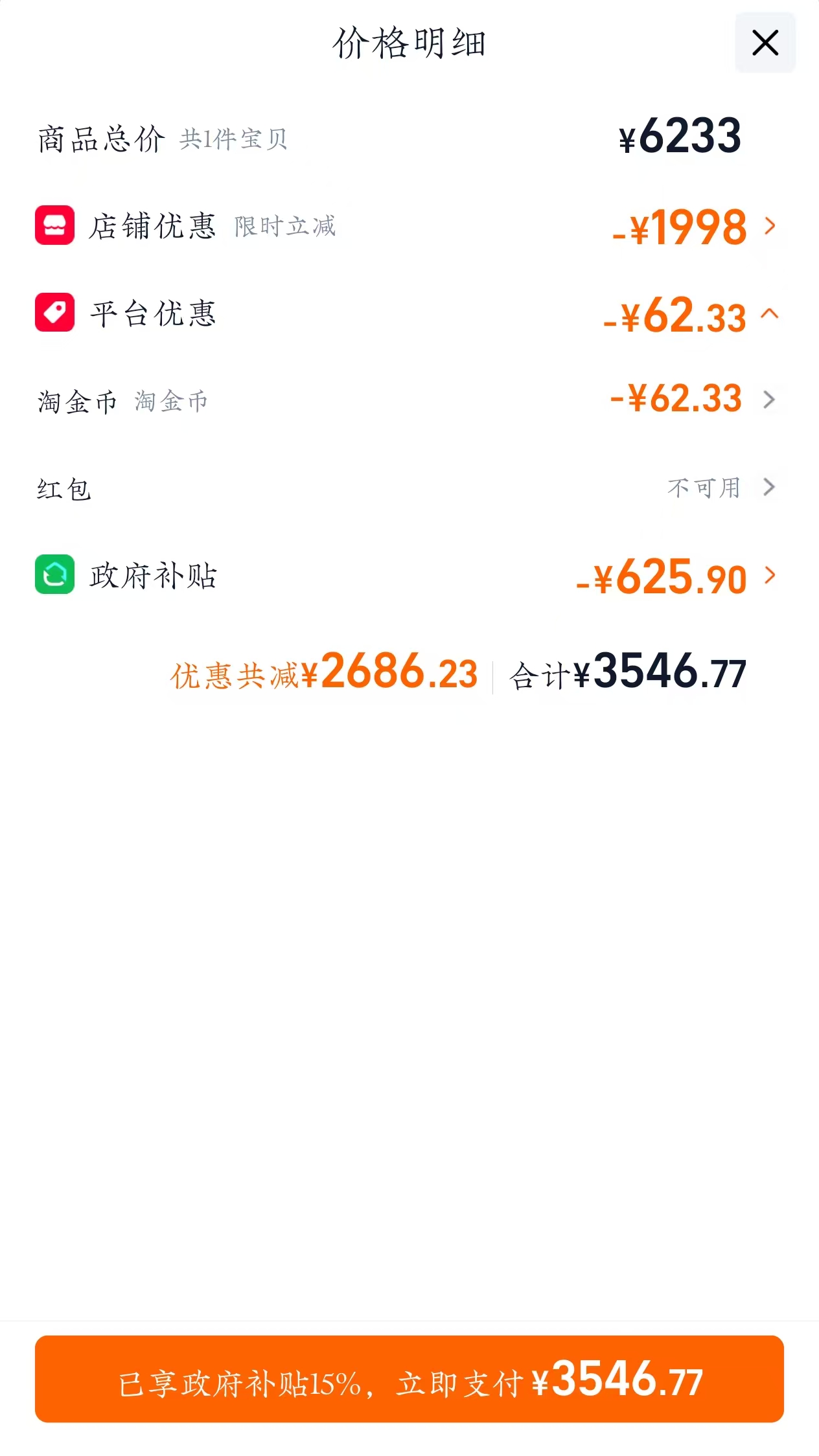Open 店铺优惠 store discount details
Screen dimensions: 819x1456
pyautogui.click(x=409, y=226)
